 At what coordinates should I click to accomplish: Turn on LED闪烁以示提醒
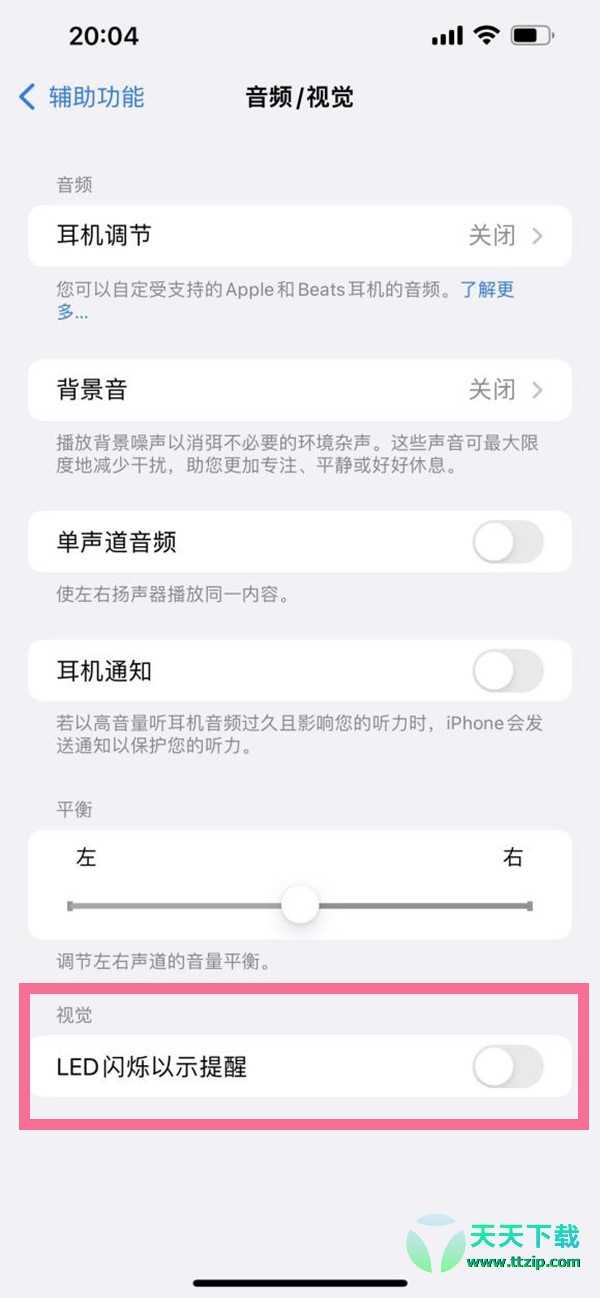[x=508, y=1067]
